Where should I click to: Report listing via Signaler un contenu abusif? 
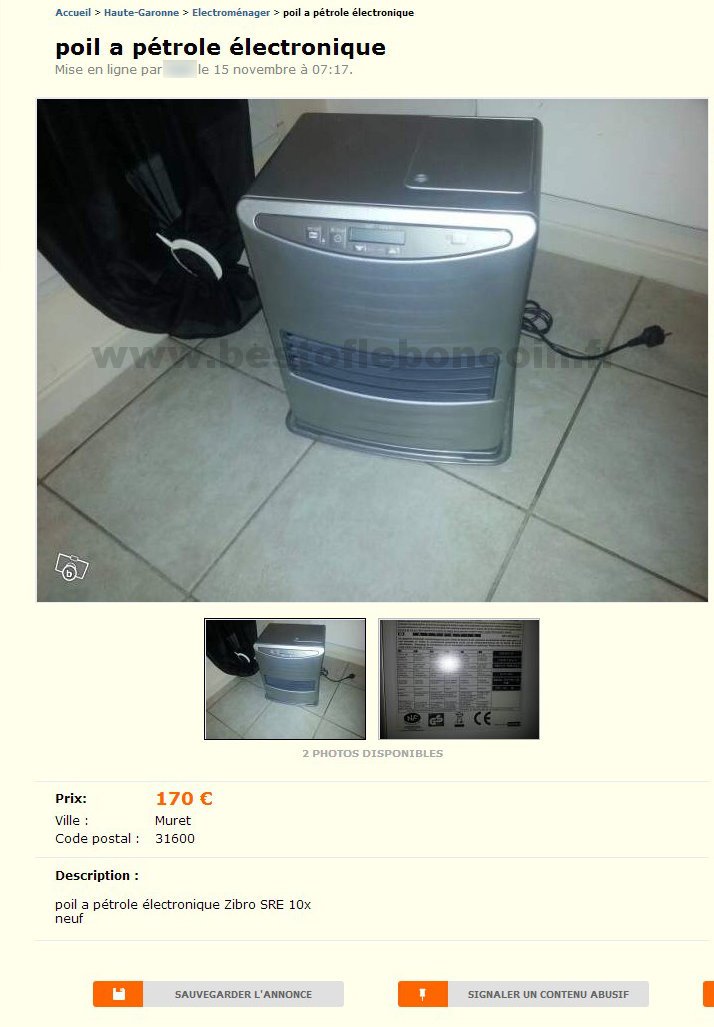tap(524, 994)
